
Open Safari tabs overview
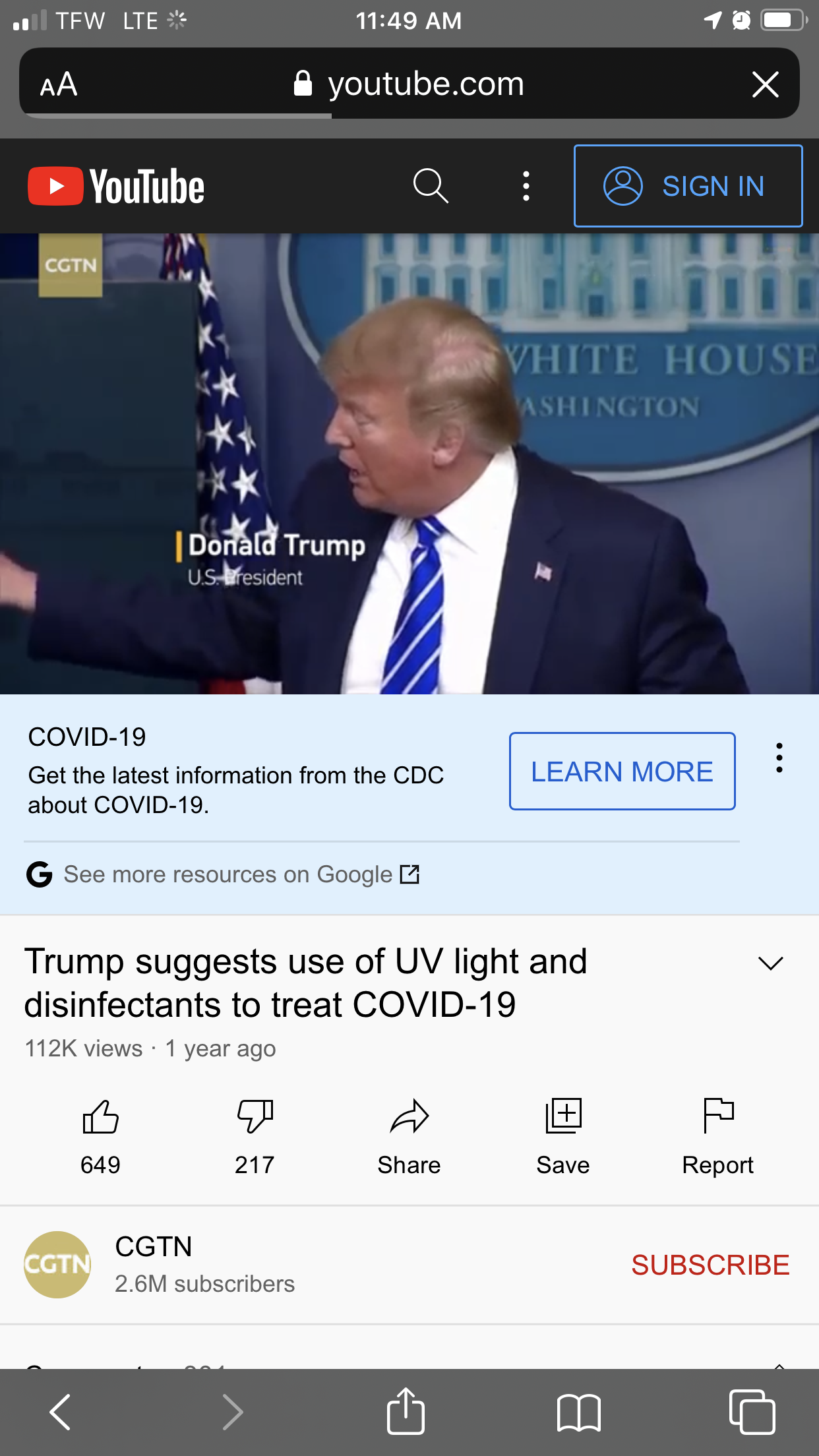(x=752, y=1412)
